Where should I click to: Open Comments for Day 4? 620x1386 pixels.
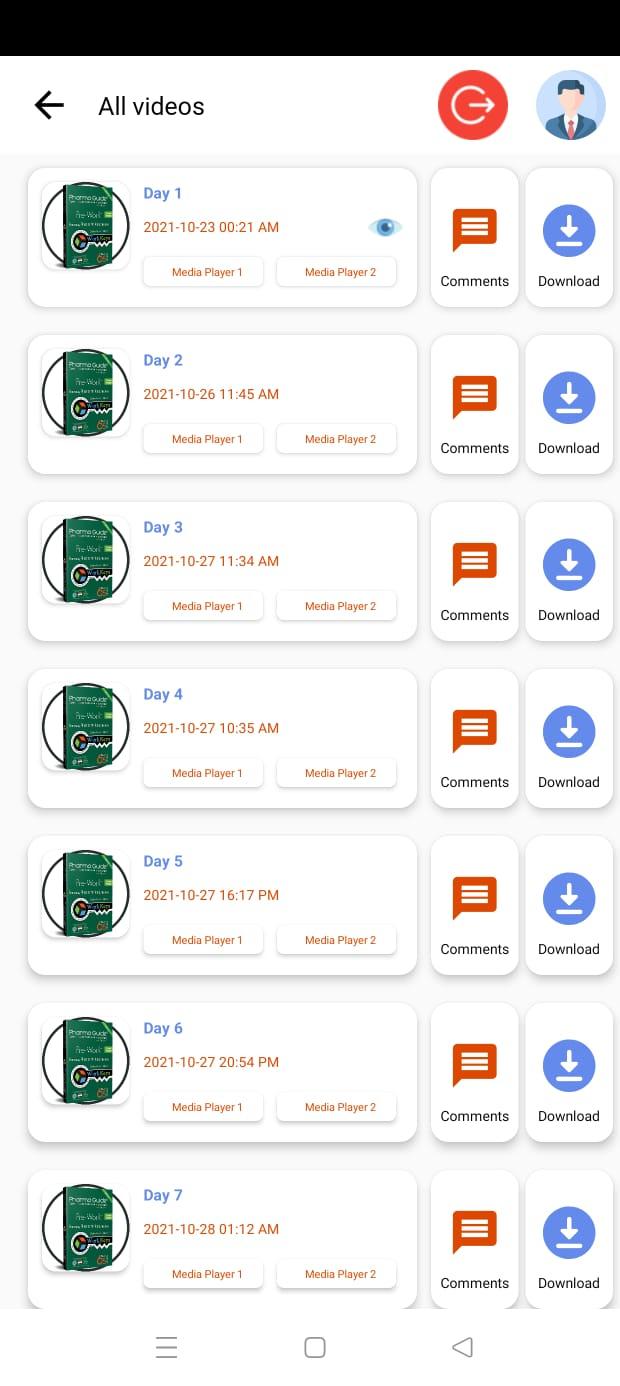pos(475,739)
